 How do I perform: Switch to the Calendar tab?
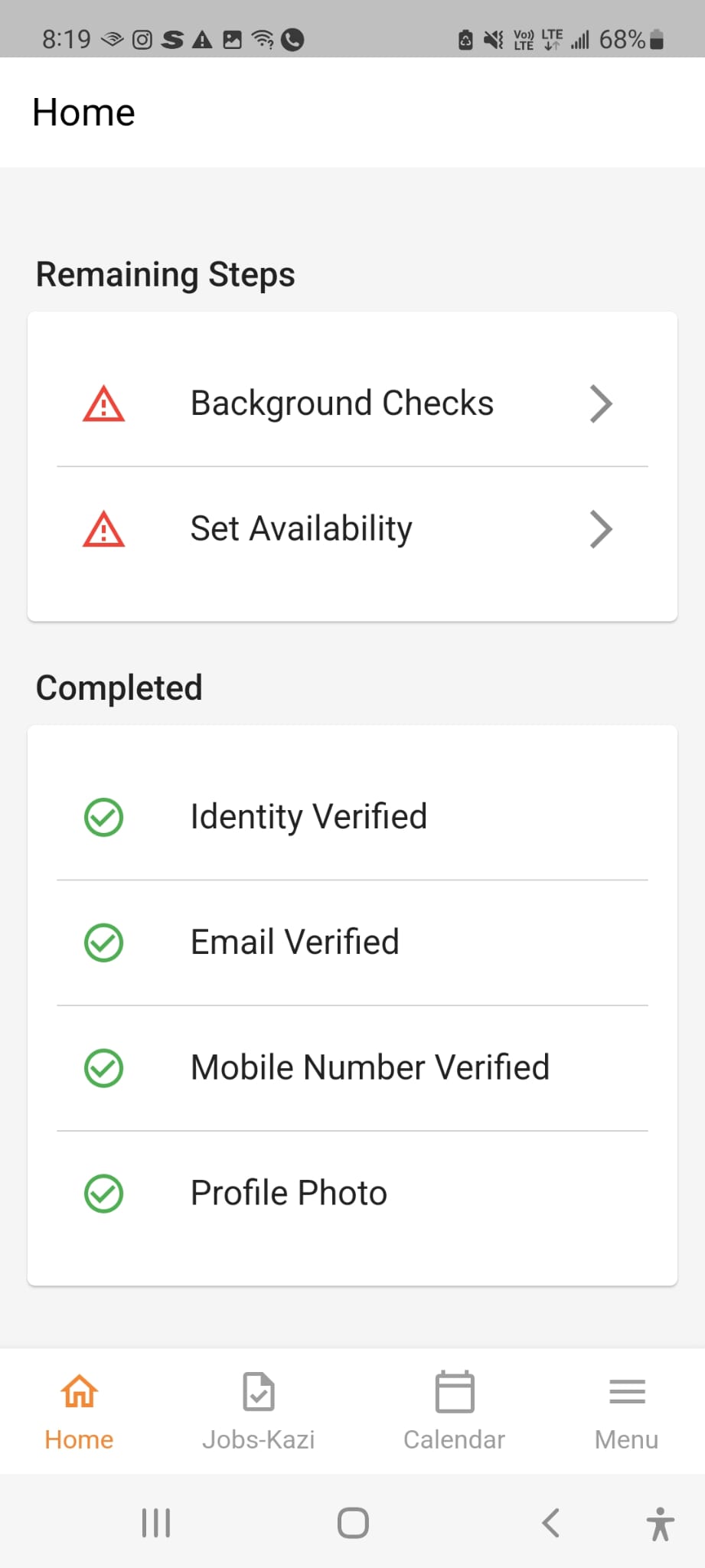coord(454,1413)
